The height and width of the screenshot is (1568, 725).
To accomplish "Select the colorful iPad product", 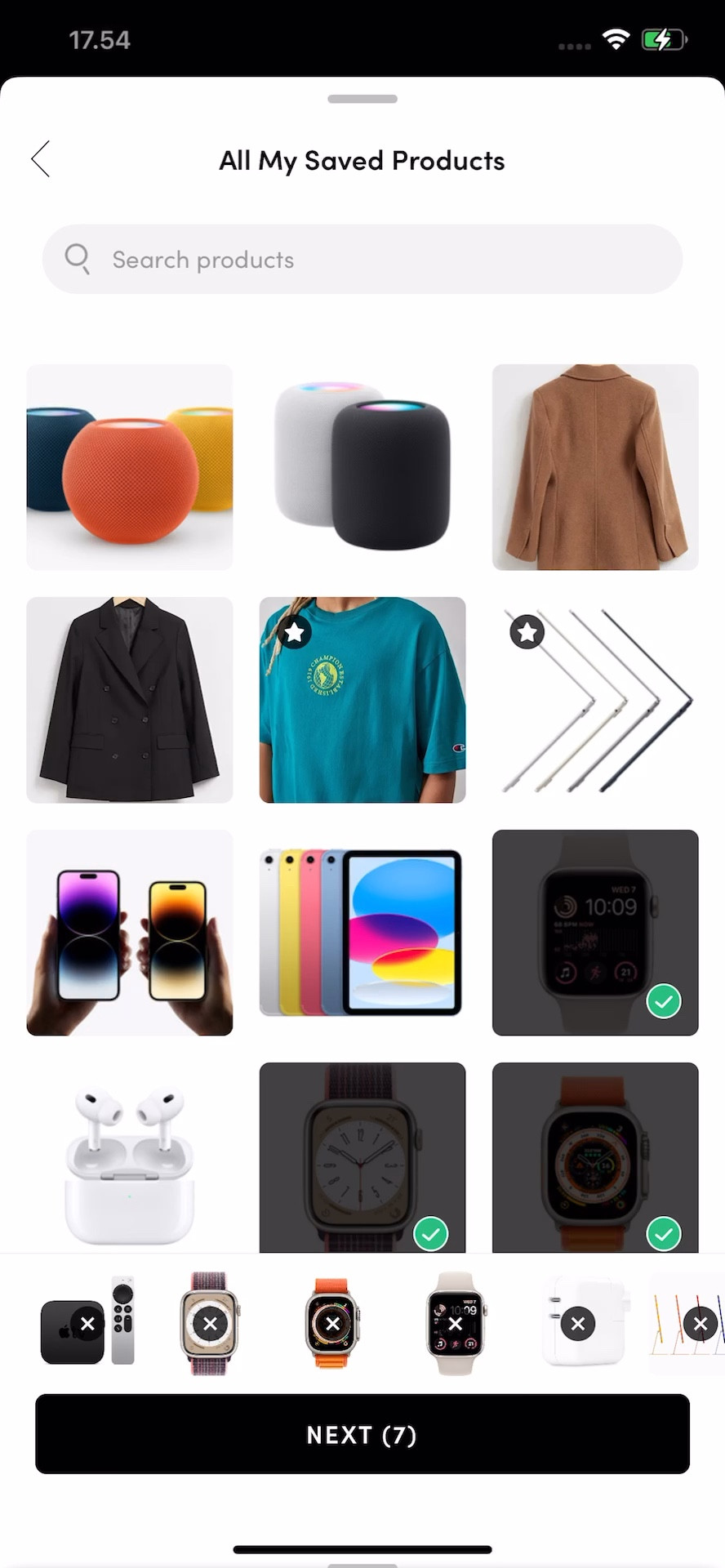I will pos(362,933).
